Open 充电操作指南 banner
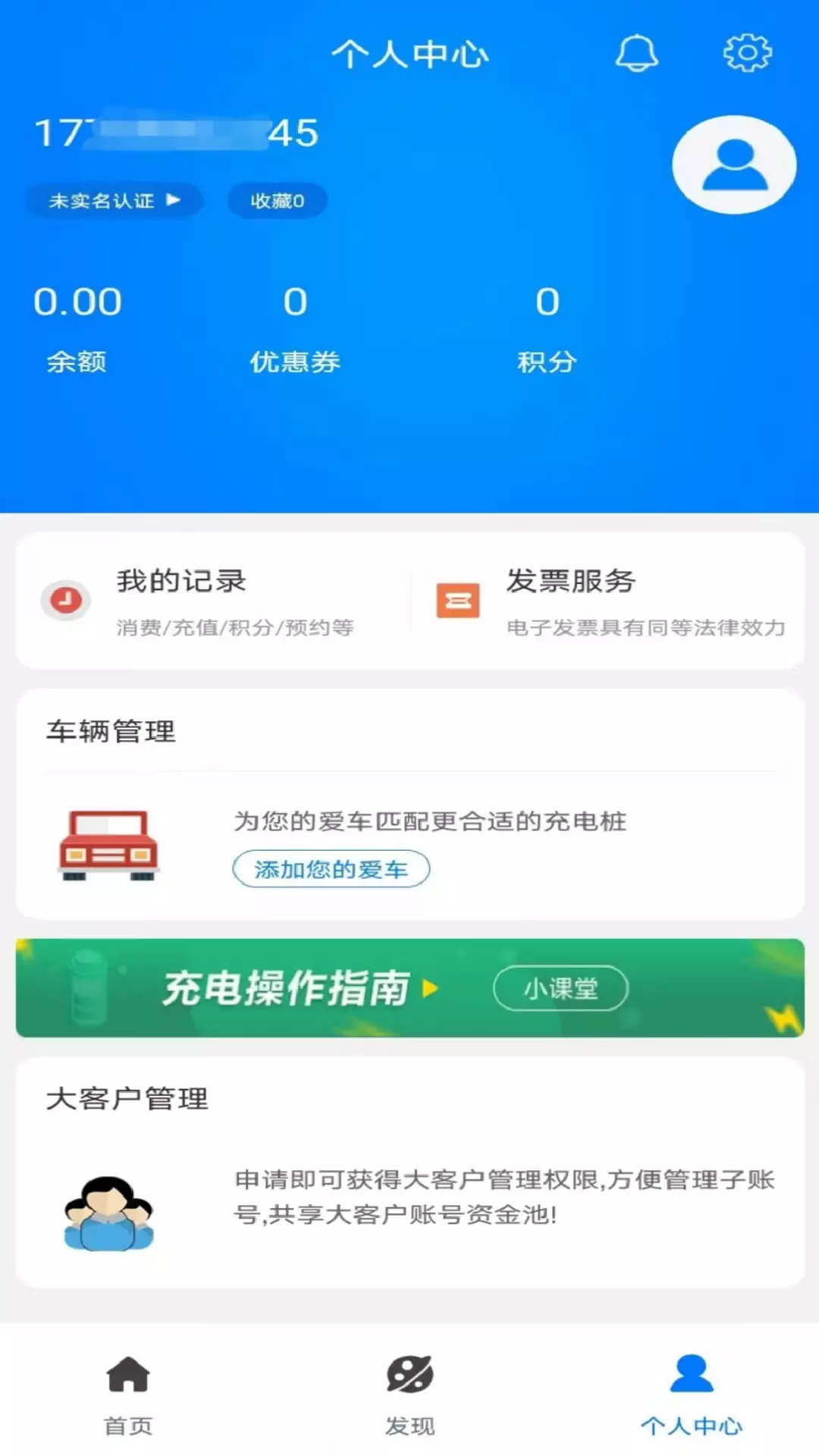The image size is (819, 1456). coord(409,988)
